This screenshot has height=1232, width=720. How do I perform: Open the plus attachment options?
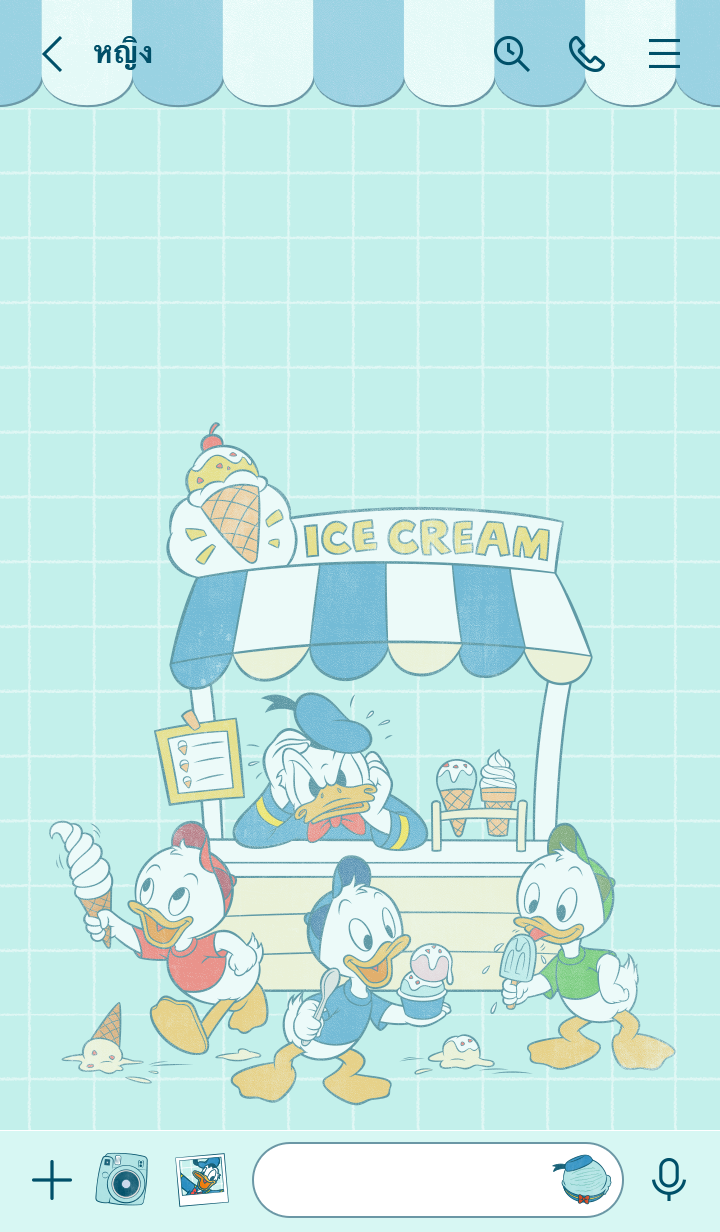click(52, 1180)
